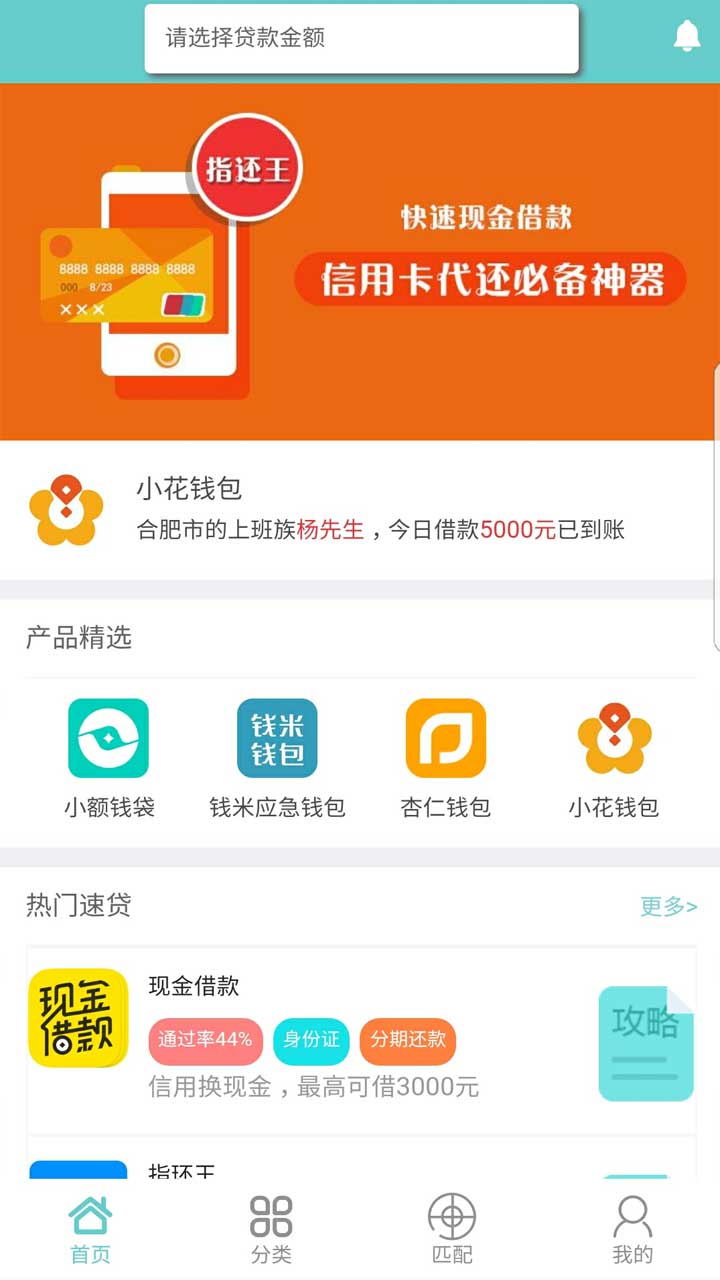
Task: Tap the 身份证 requirement tag
Action: (x=311, y=1041)
